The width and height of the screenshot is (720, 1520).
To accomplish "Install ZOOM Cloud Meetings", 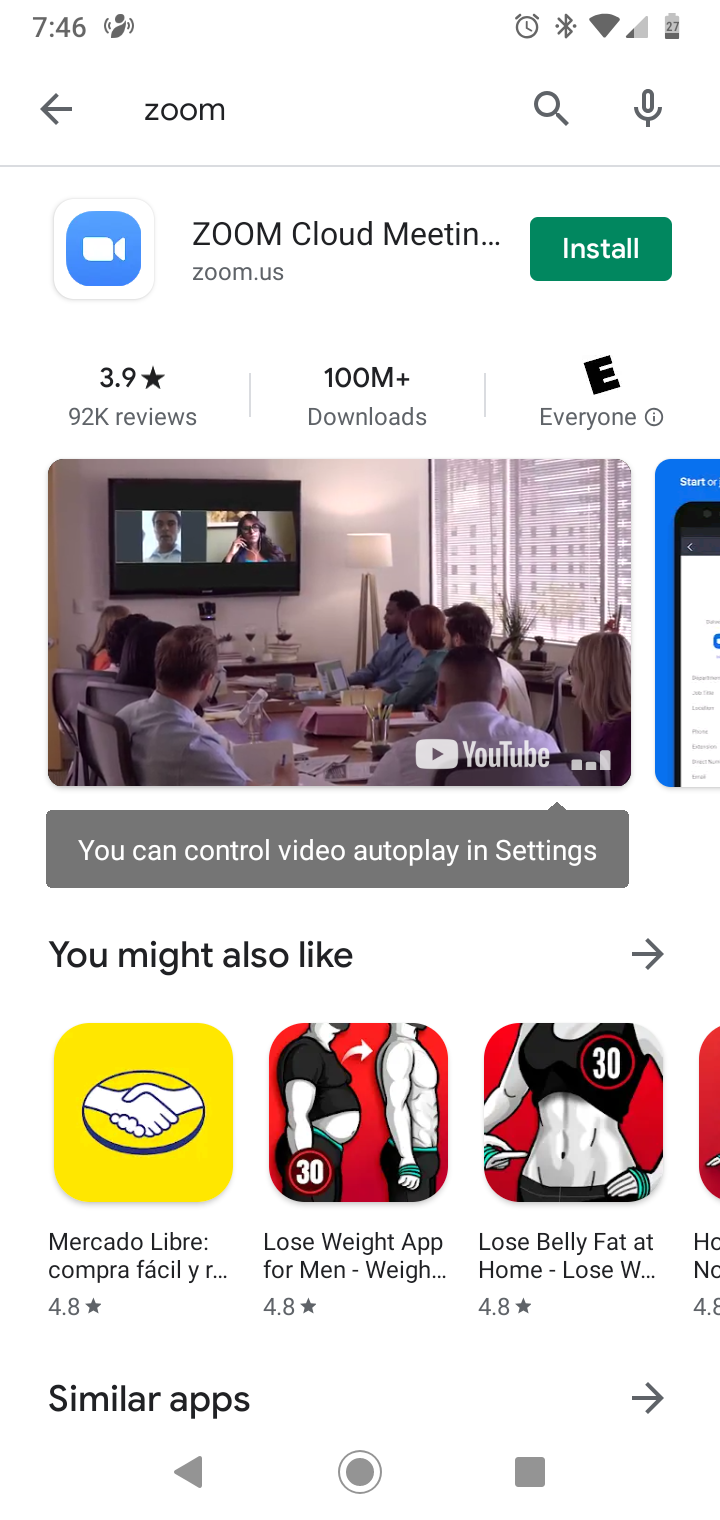I will tap(600, 249).
